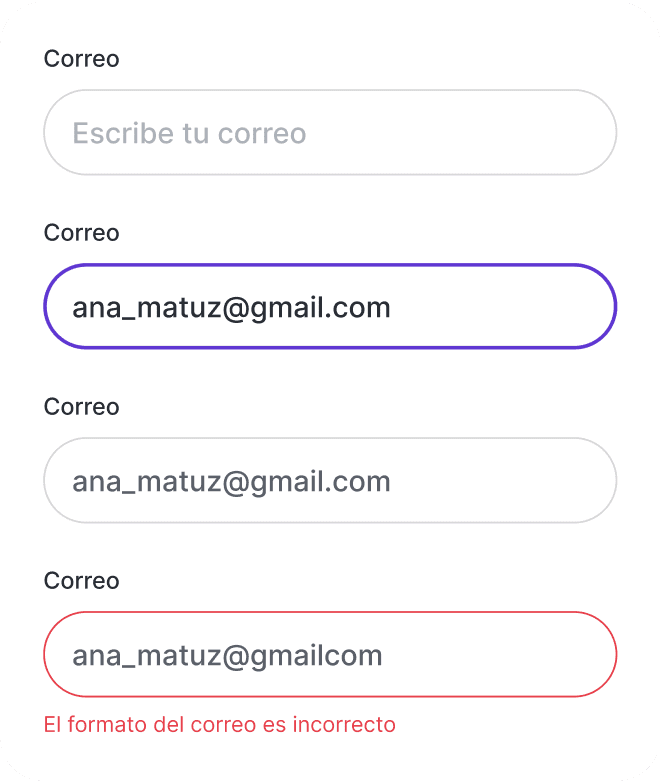This screenshot has width=661, height=781.
Task: Tap the empty 'Escribe tu correo' field
Action: point(330,133)
